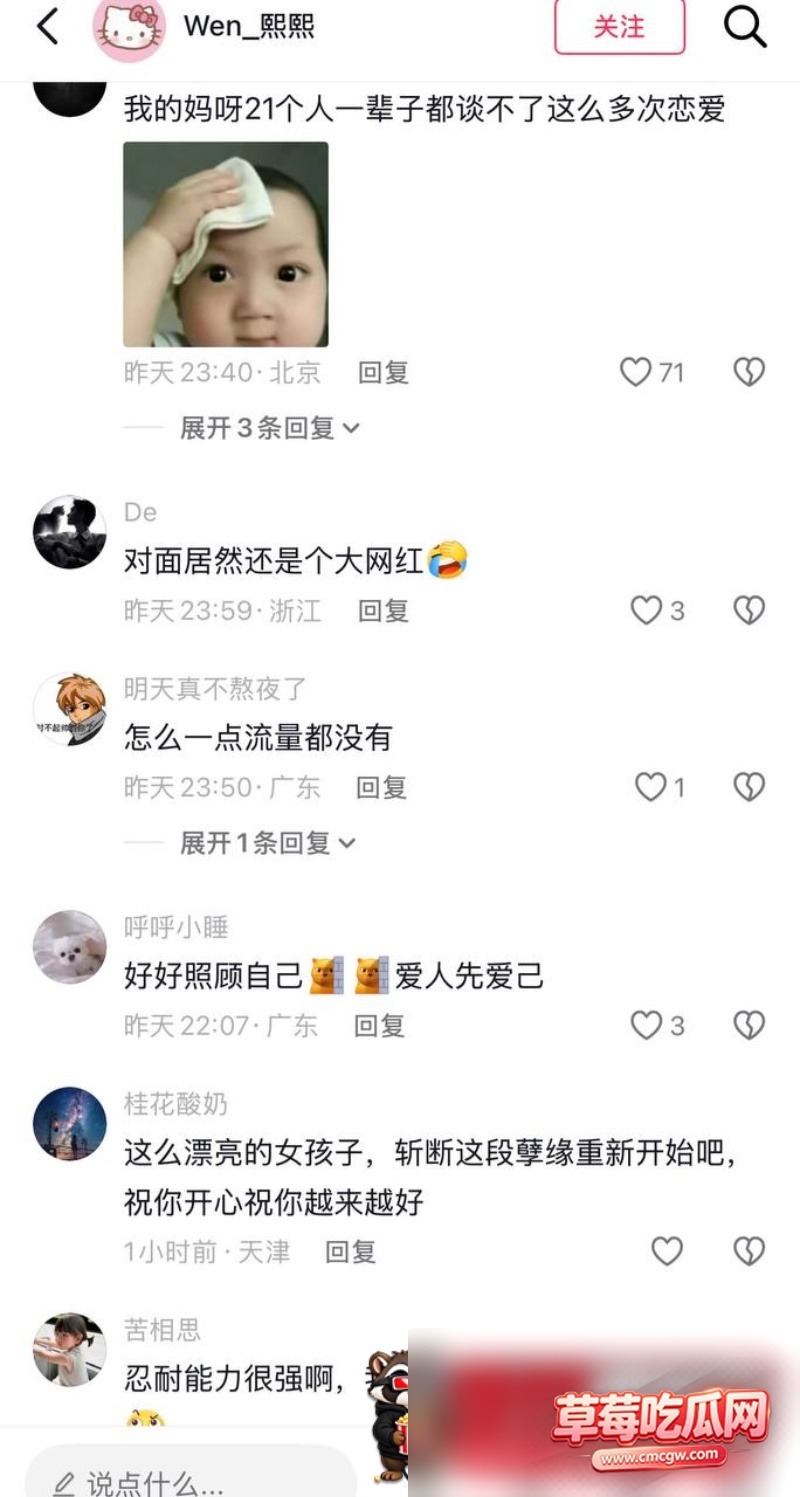Expand the 3 replies under the Beijing comment

point(269,428)
